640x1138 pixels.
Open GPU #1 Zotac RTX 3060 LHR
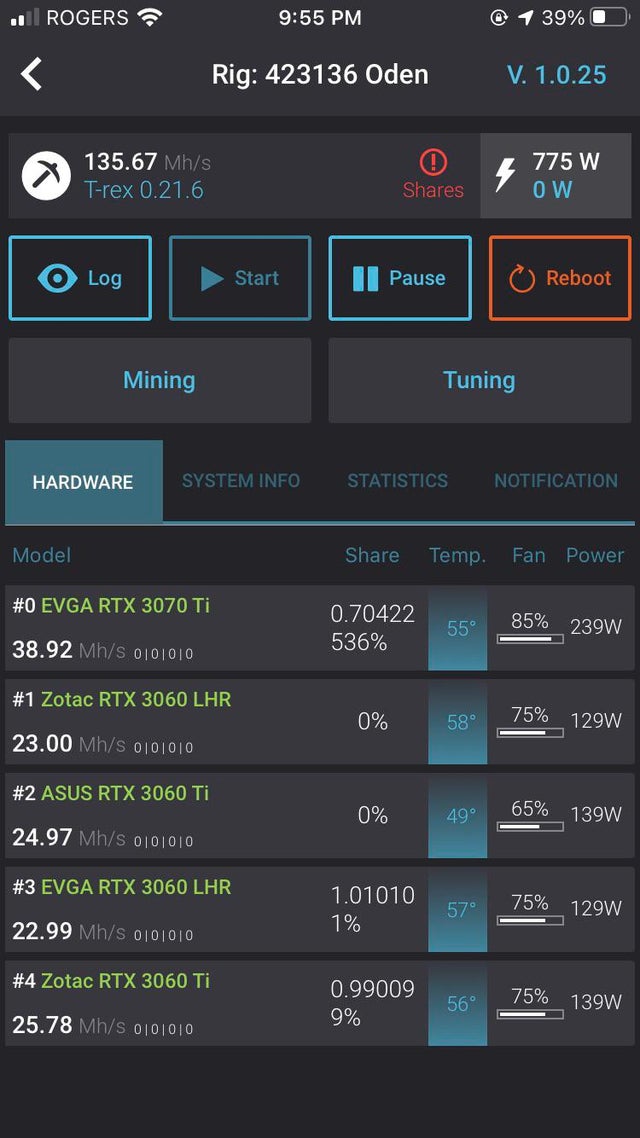coord(320,721)
